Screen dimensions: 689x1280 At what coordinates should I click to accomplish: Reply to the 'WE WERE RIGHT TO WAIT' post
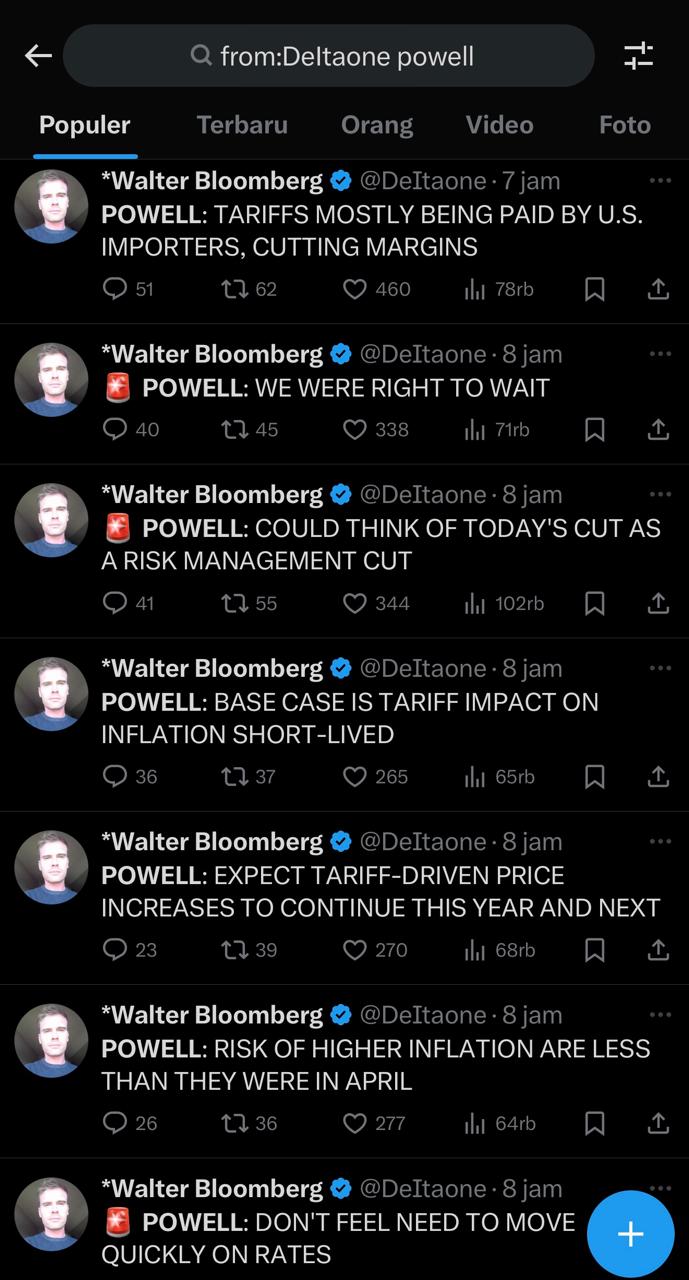pyautogui.click(x=131, y=429)
